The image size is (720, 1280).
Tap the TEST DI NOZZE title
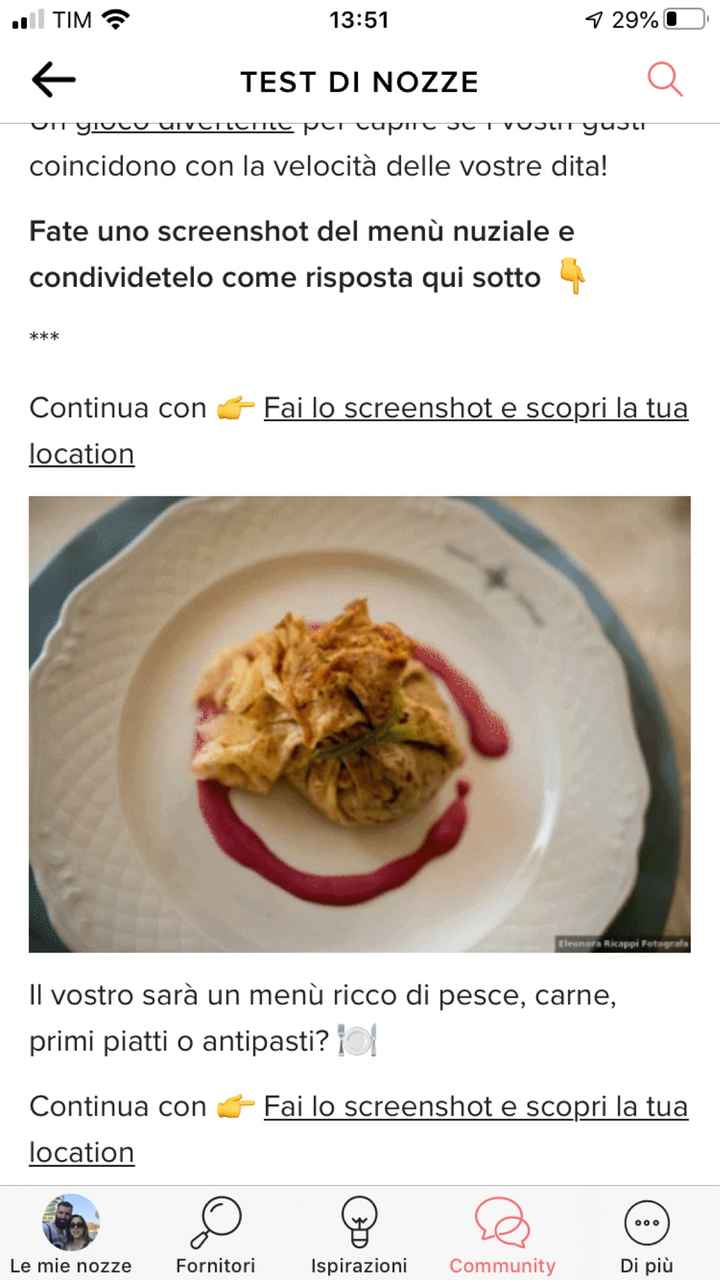coord(359,81)
